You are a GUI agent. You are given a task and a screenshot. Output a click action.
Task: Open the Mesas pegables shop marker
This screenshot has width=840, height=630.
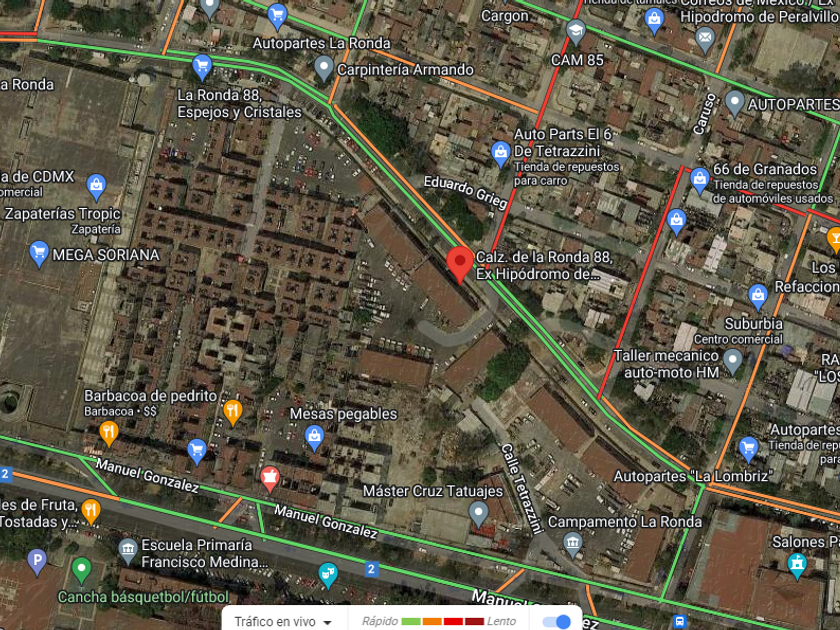[314, 438]
